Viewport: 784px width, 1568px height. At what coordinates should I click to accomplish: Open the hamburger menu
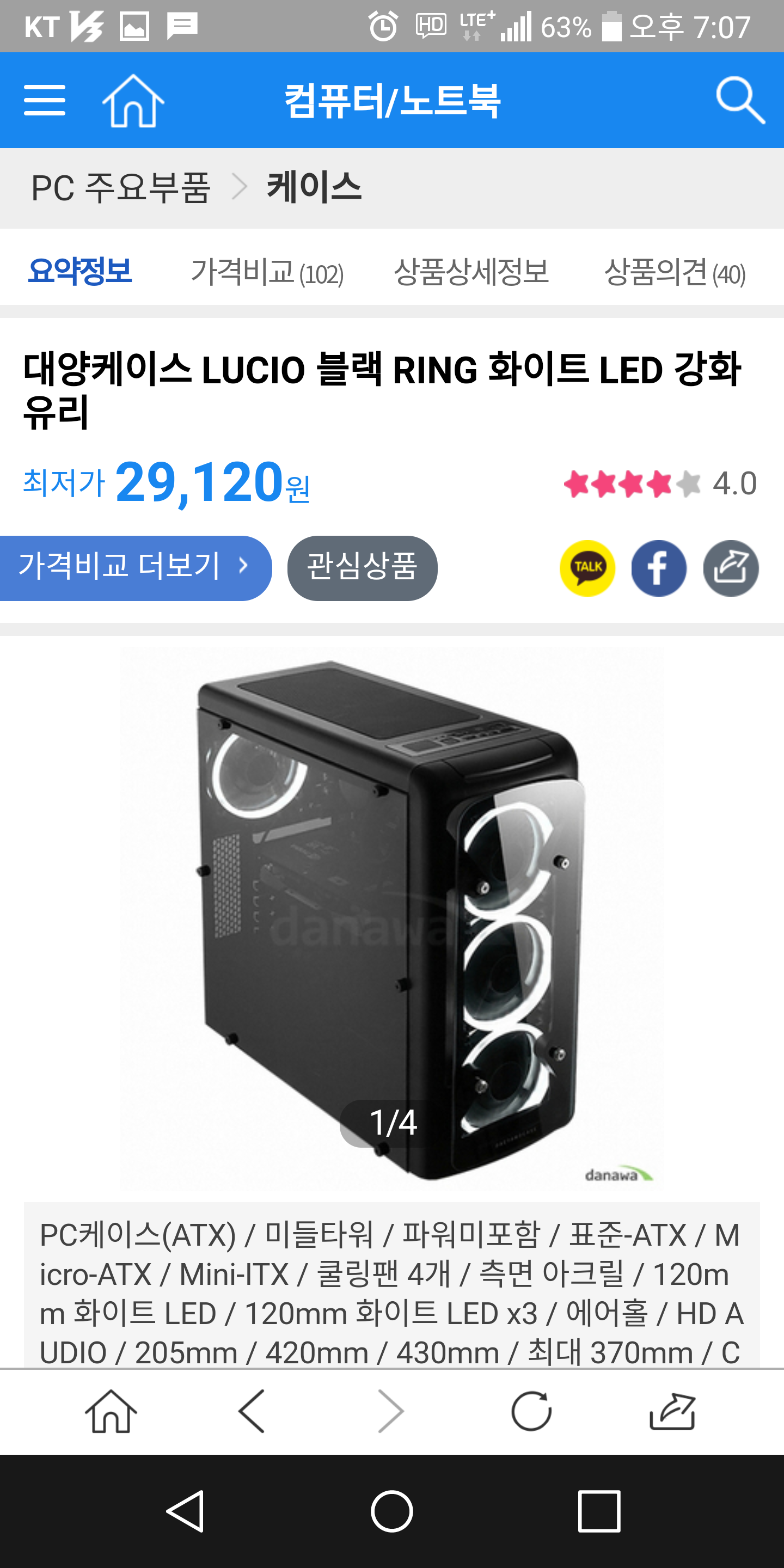coord(45,100)
